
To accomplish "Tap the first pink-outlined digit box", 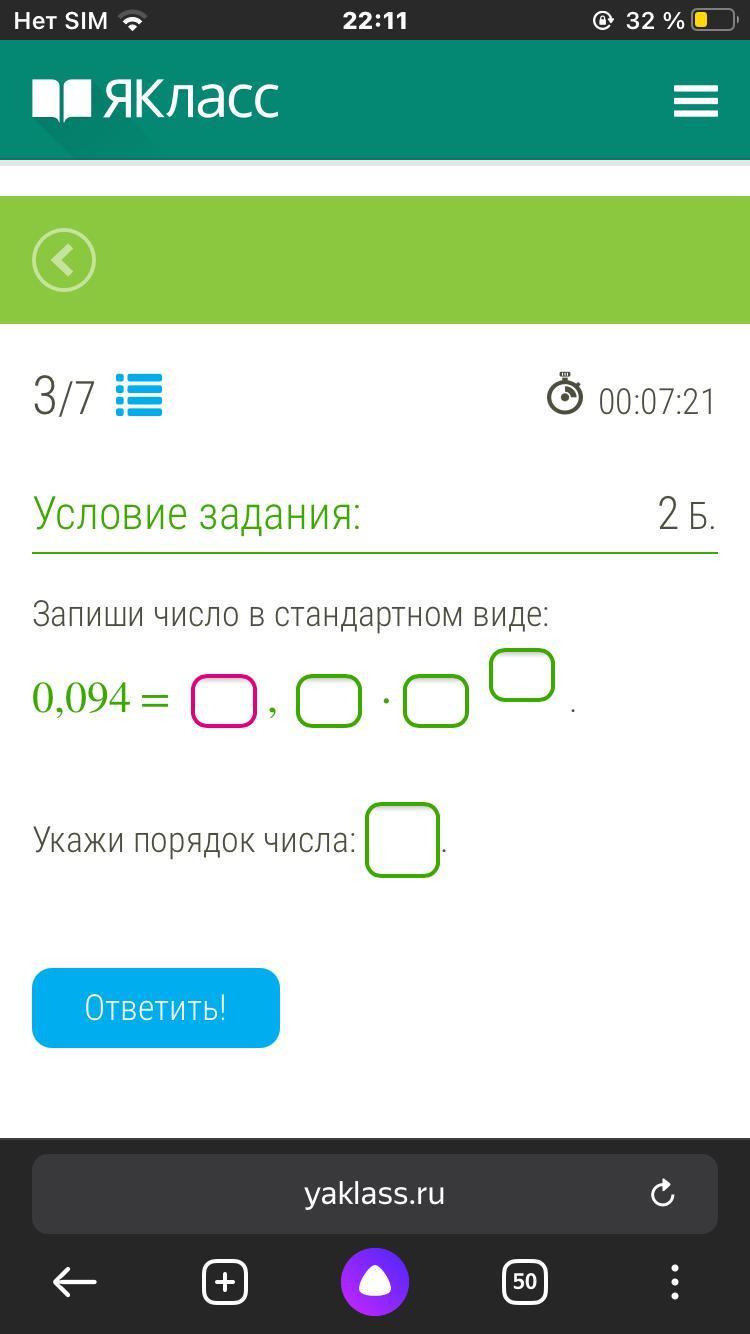I will click(x=224, y=700).
